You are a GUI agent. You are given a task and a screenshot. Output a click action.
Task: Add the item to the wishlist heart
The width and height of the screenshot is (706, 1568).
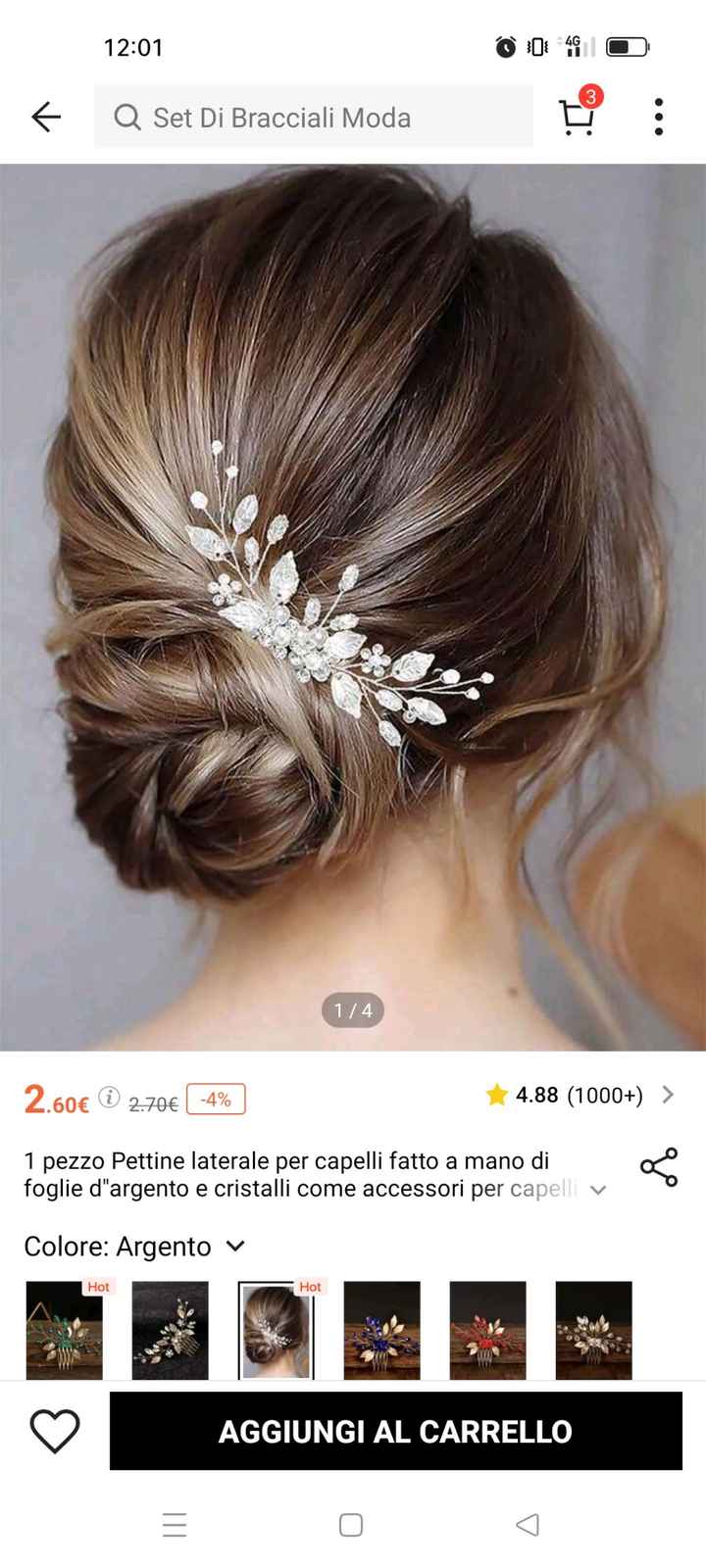tap(55, 1431)
